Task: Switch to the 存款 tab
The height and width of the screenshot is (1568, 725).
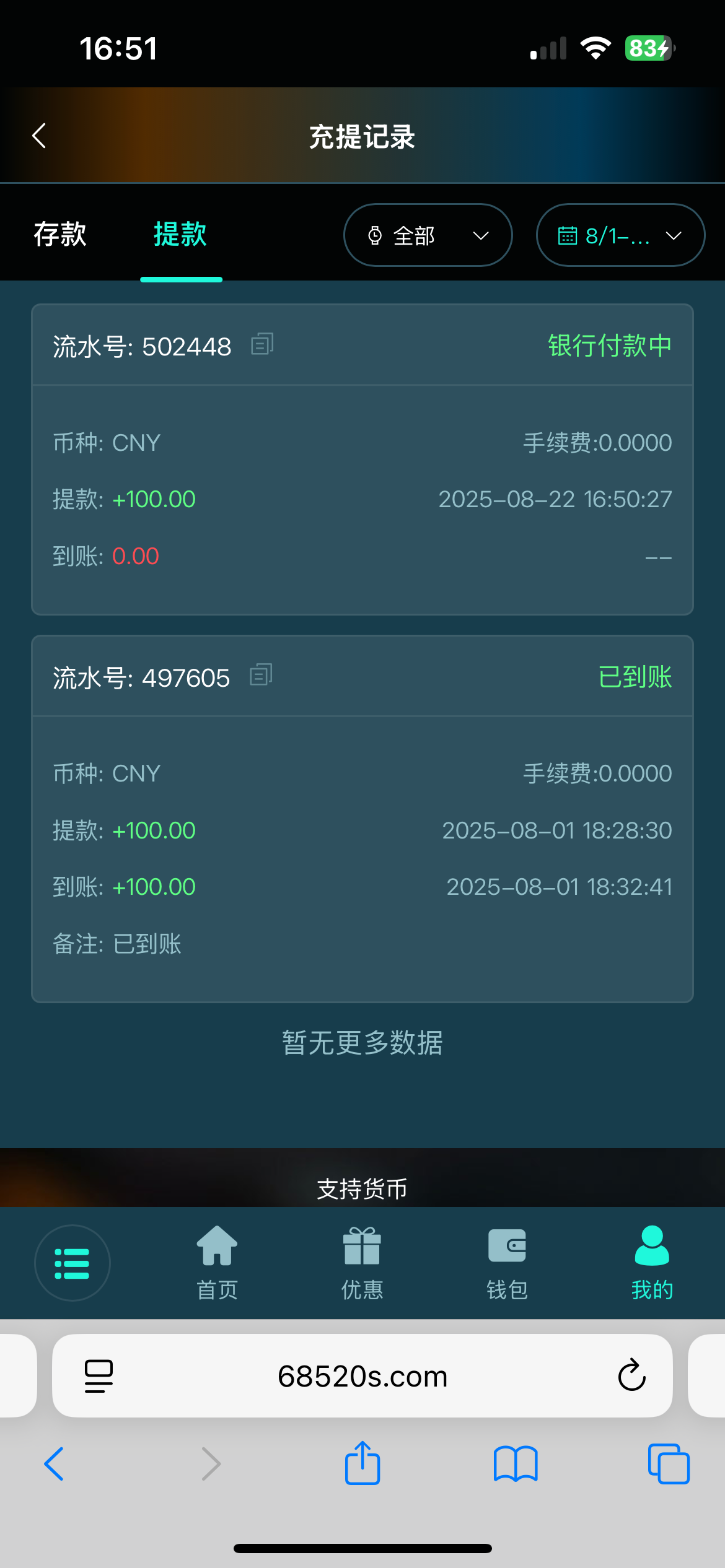Action: (x=60, y=235)
